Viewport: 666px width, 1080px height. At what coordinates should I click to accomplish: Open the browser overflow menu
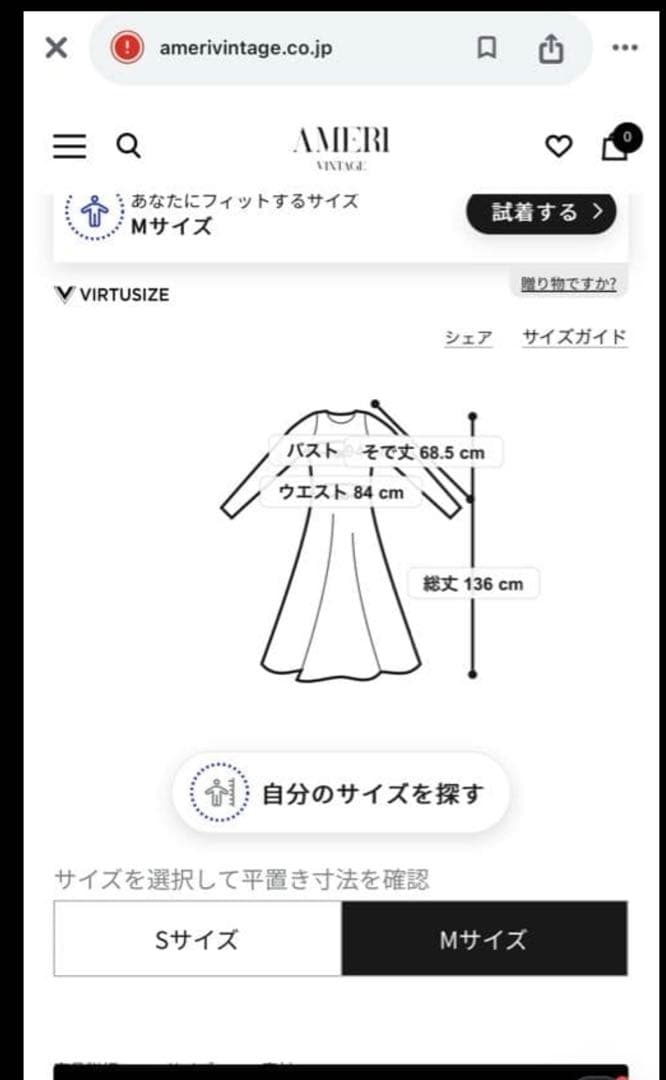point(625,48)
